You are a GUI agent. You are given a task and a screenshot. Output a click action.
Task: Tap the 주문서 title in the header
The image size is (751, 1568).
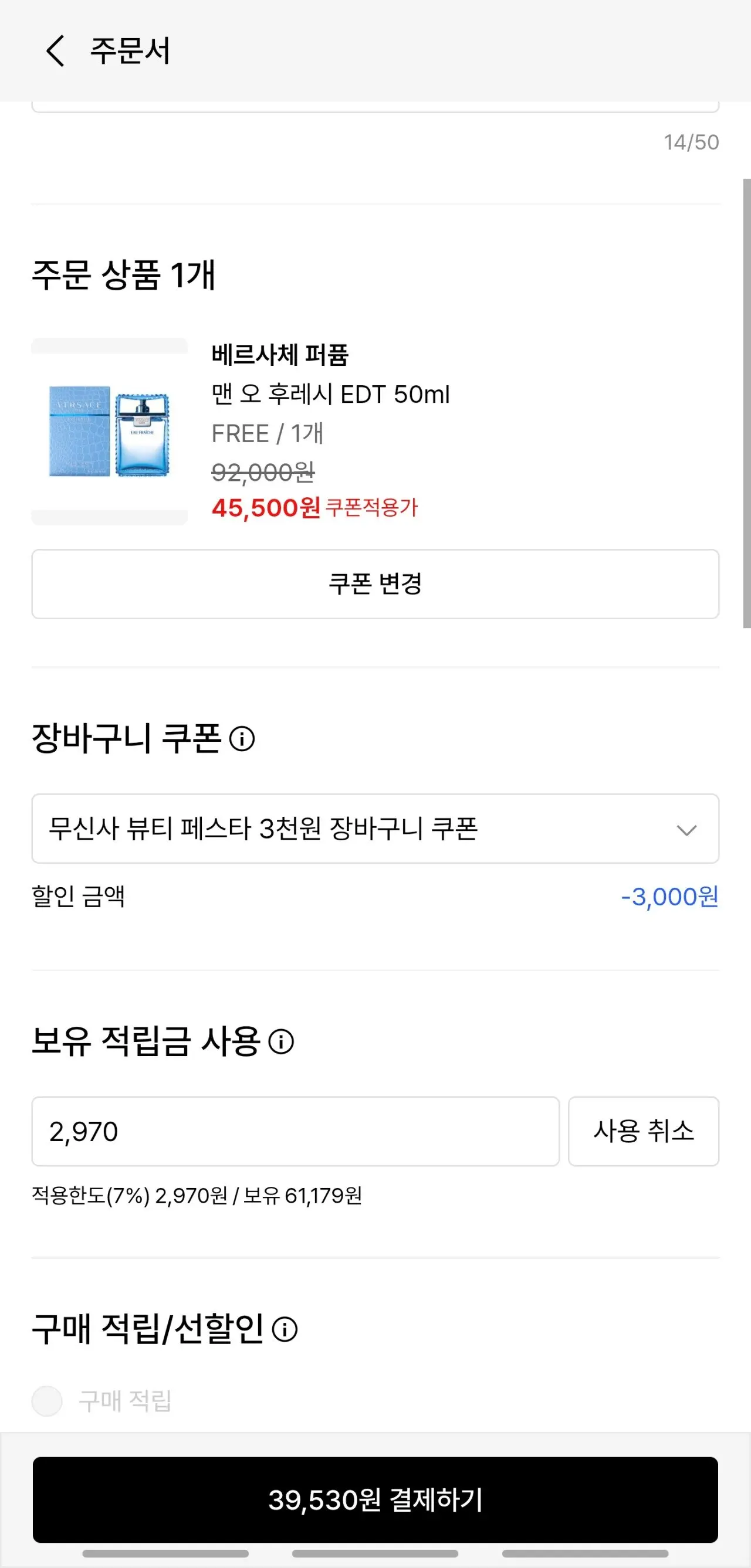coord(130,51)
